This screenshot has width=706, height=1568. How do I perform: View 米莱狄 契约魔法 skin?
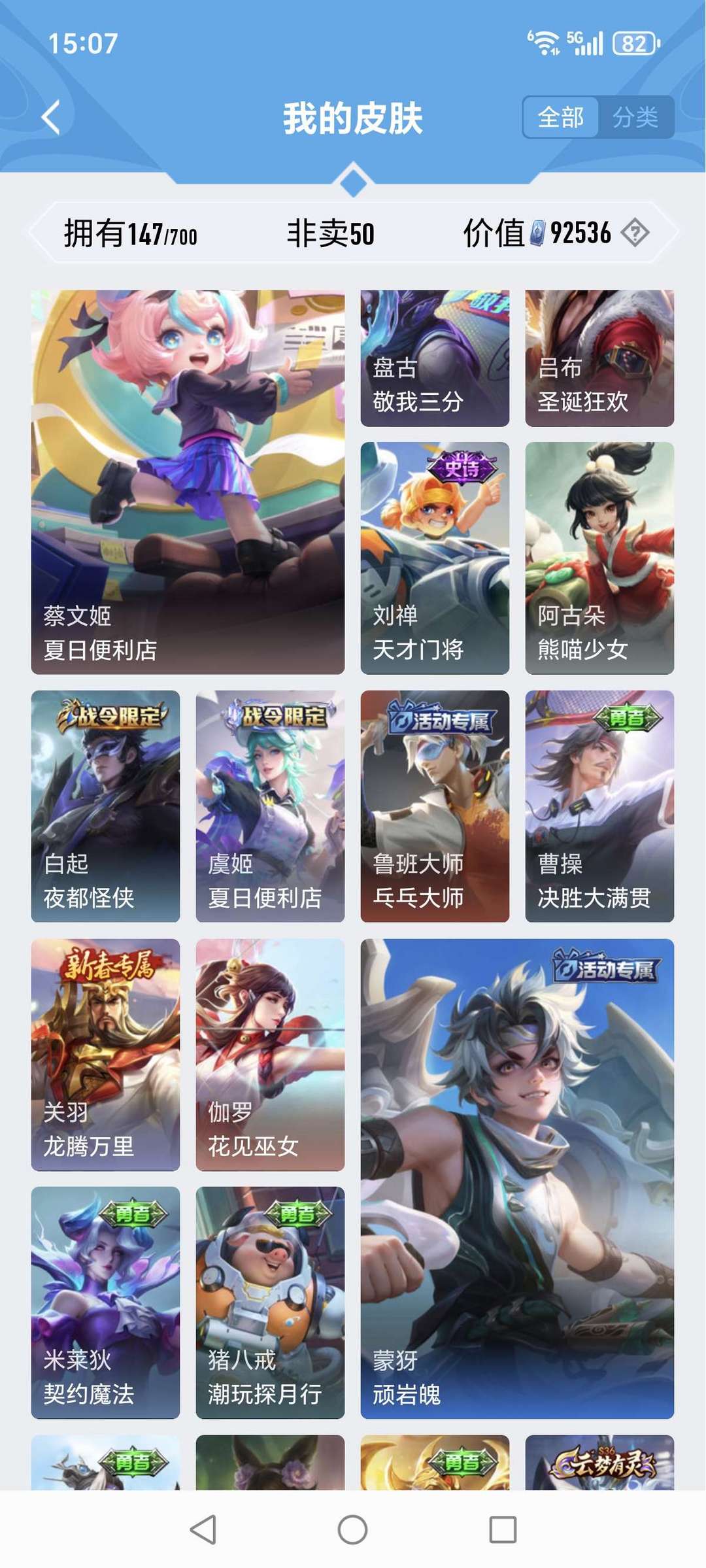pos(105,1303)
